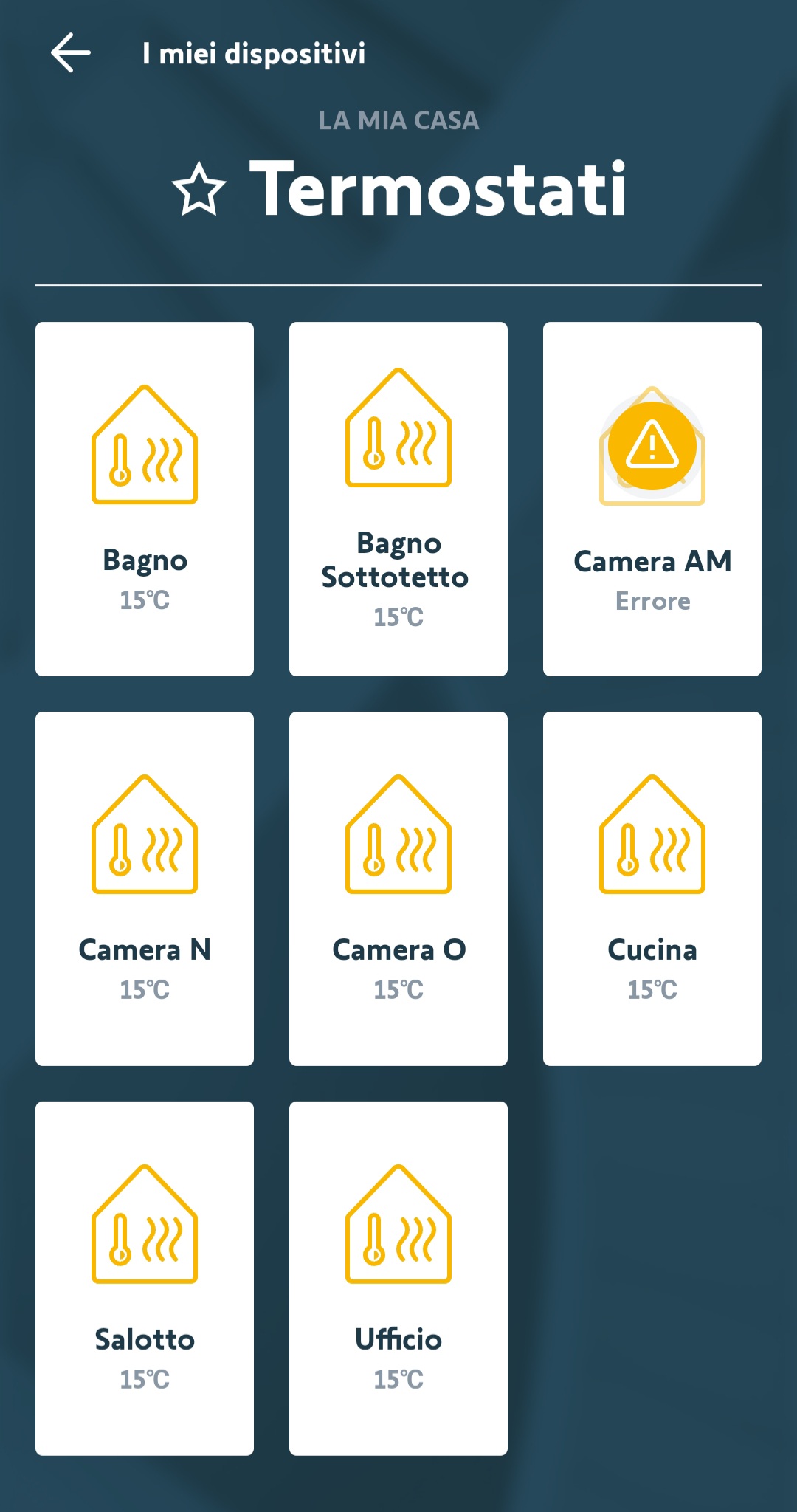View the Salotto thermostat
The image size is (797, 1512).
click(145, 1279)
